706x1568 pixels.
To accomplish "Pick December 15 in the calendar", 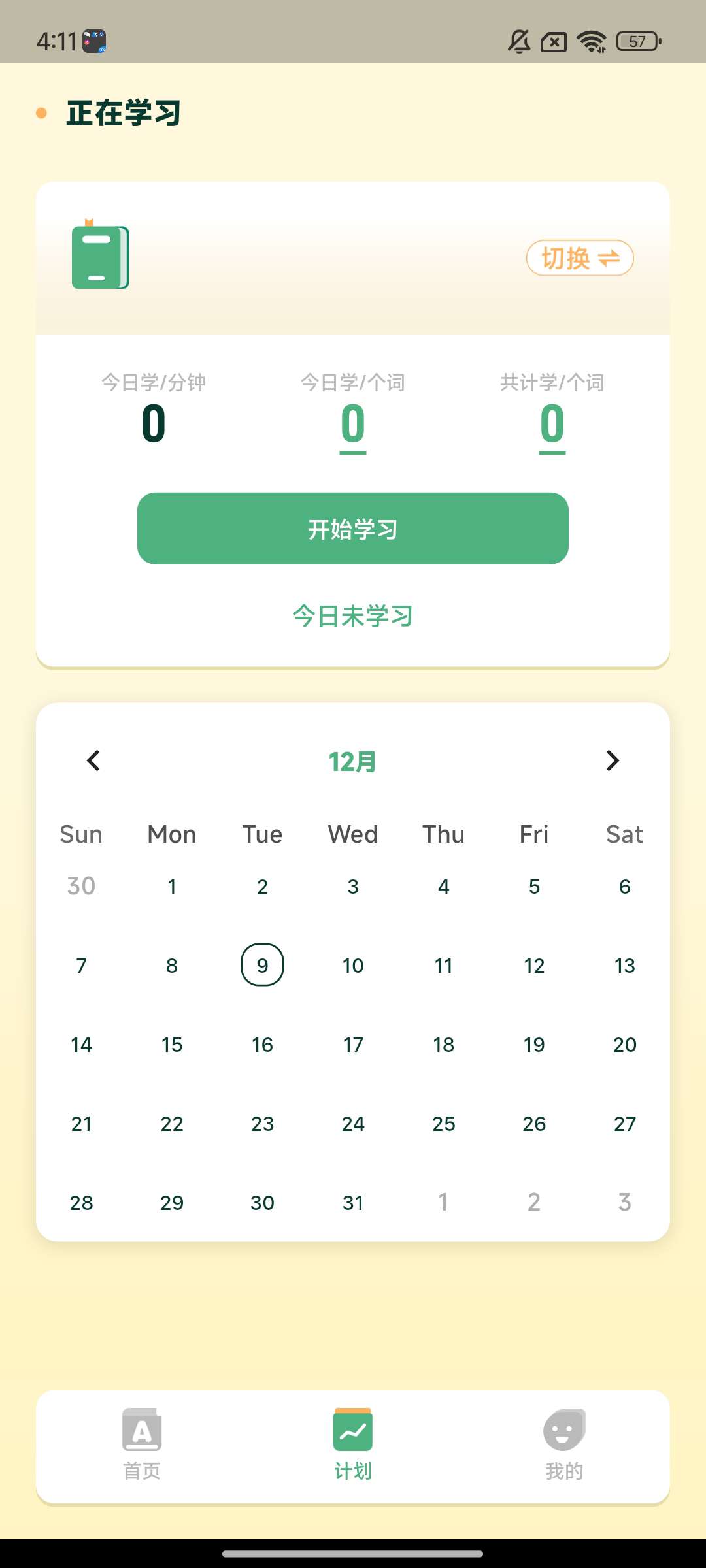I will [172, 1045].
